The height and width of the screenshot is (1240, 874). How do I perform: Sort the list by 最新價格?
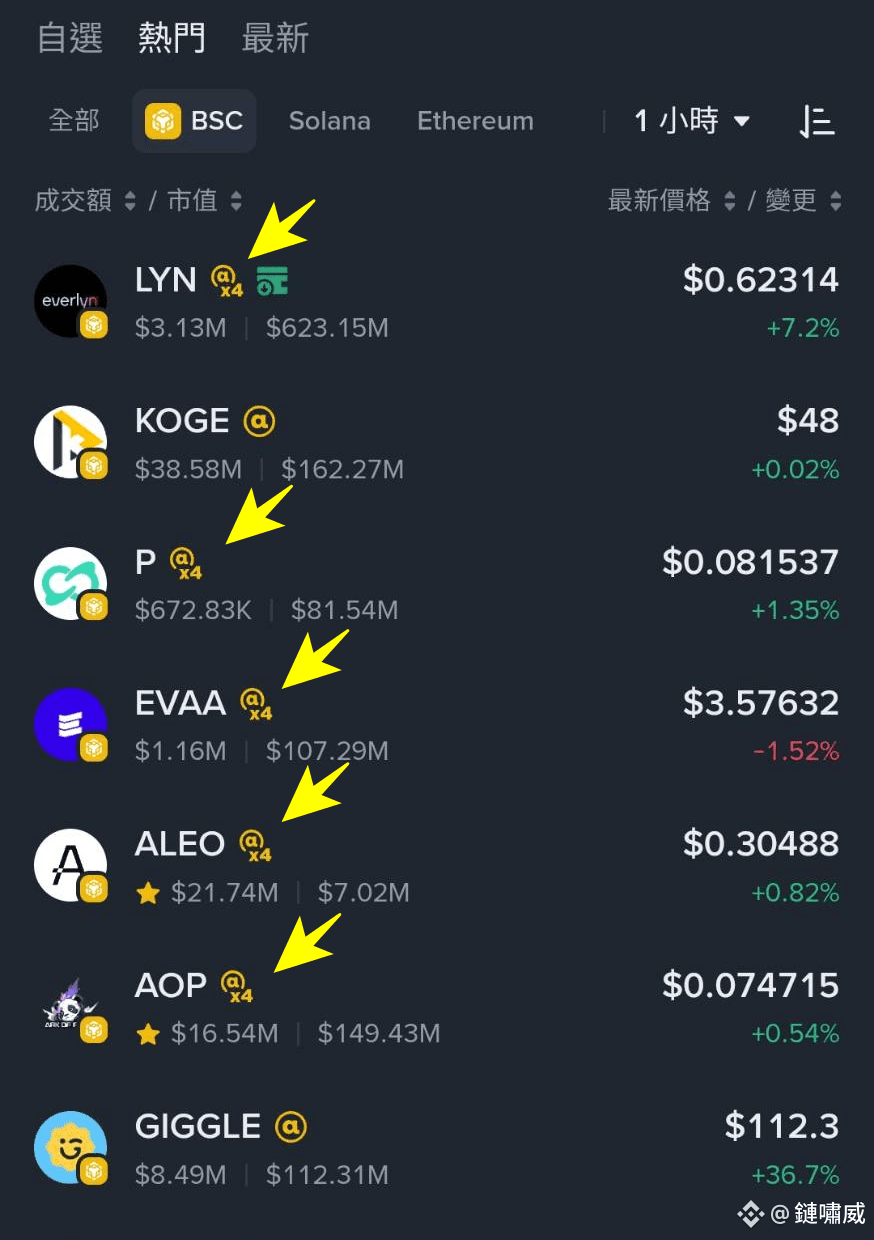pyautogui.click(x=671, y=200)
